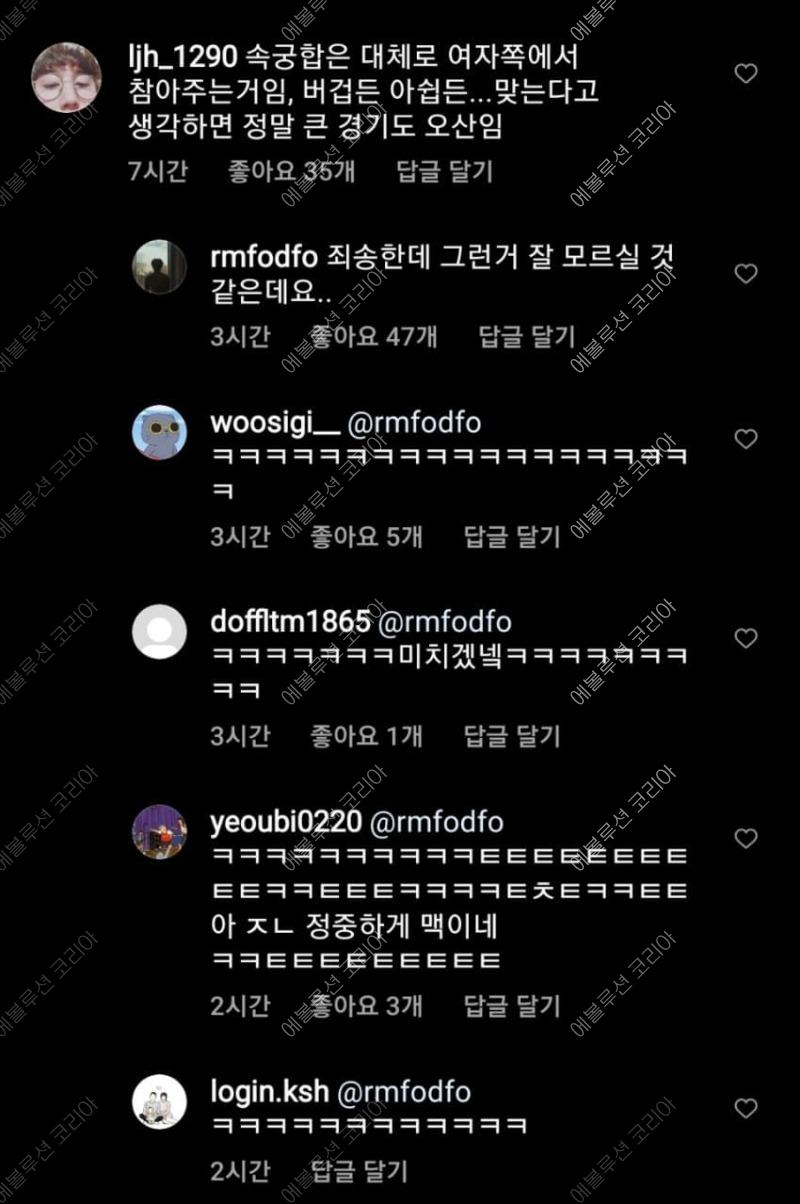Open the @rmfodfo mention in woosigi__'s reply
Image resolution: width=800 pixels, height=1204 pixels.
[413, 423]
